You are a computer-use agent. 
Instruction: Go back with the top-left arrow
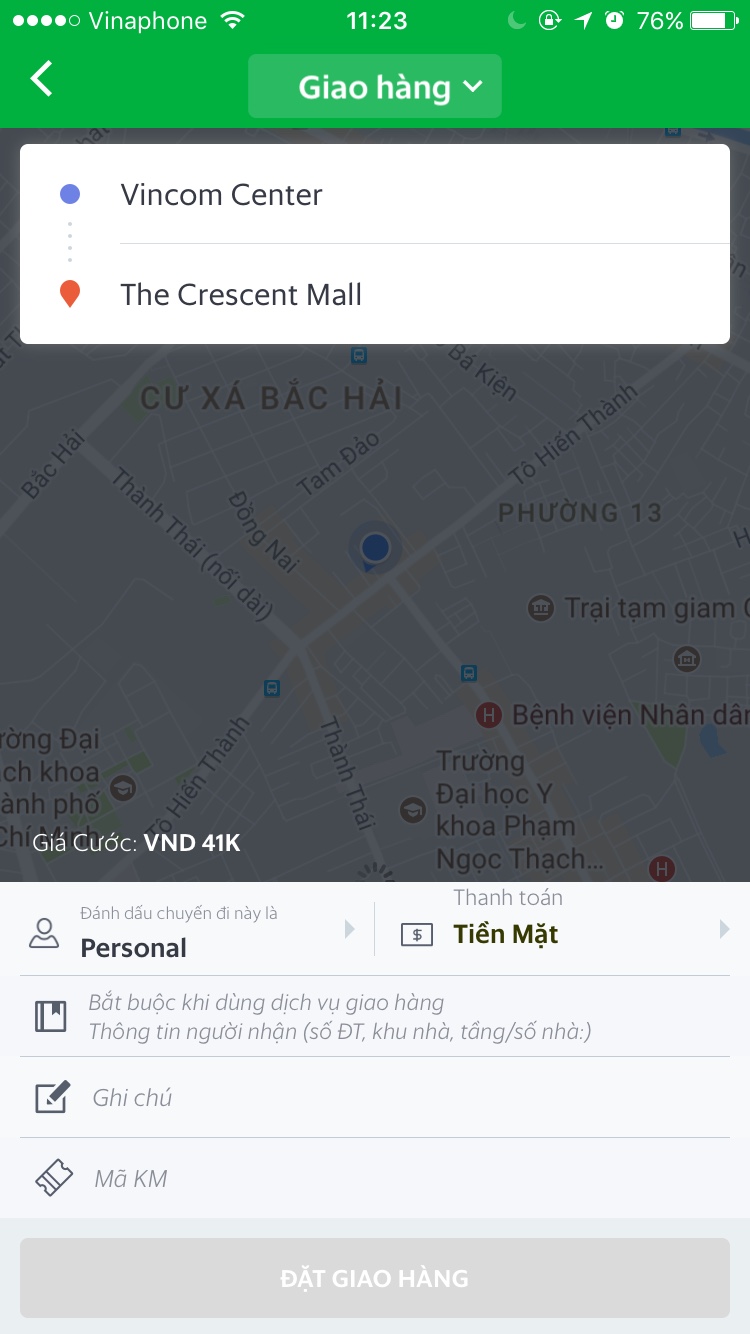41,79
